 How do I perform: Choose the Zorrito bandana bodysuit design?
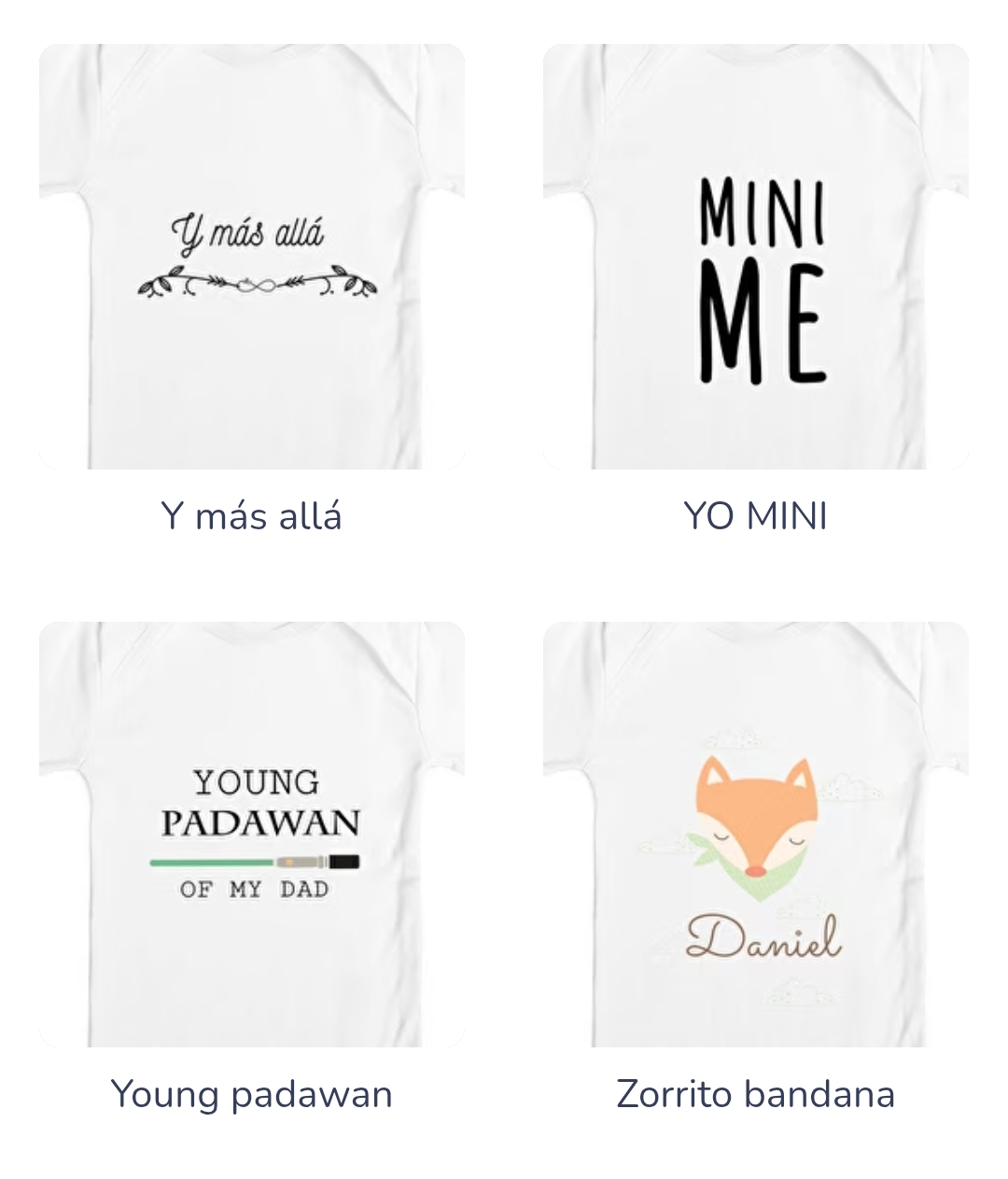tap(756, 834)
